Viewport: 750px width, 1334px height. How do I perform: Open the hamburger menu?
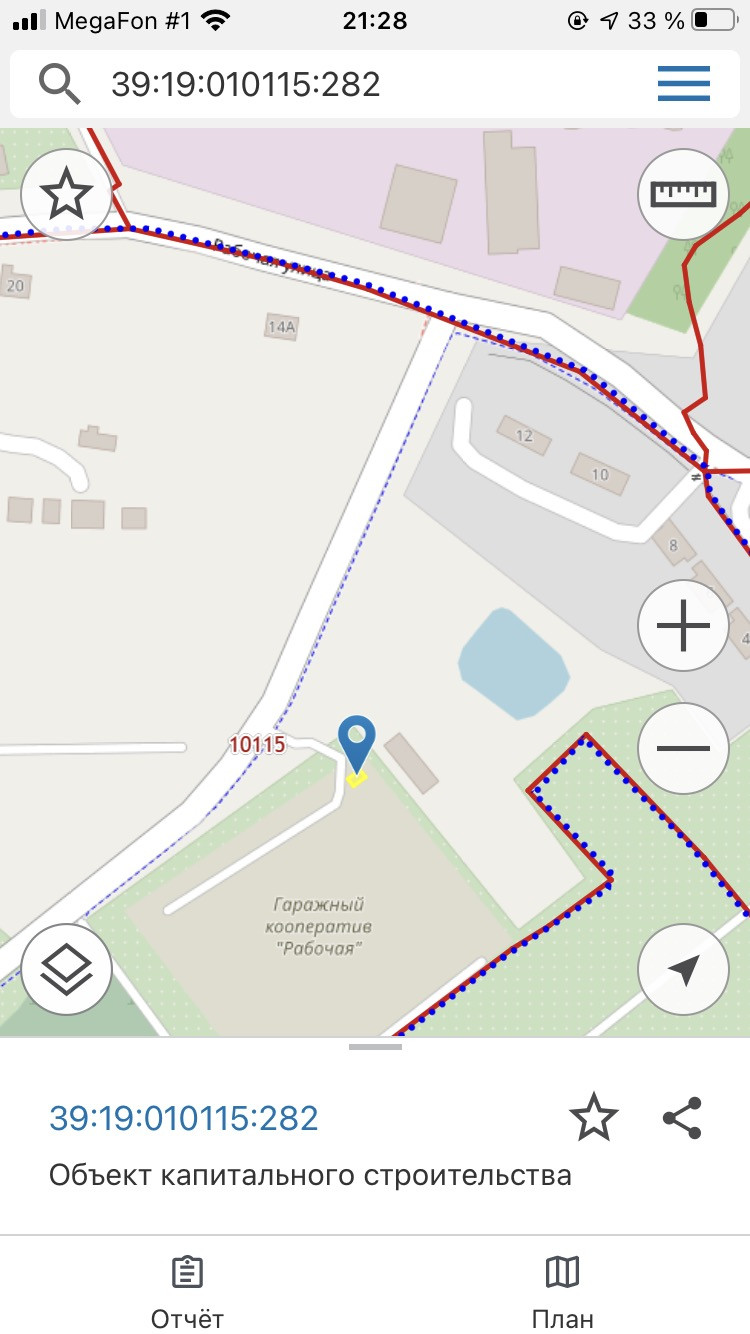684,84
